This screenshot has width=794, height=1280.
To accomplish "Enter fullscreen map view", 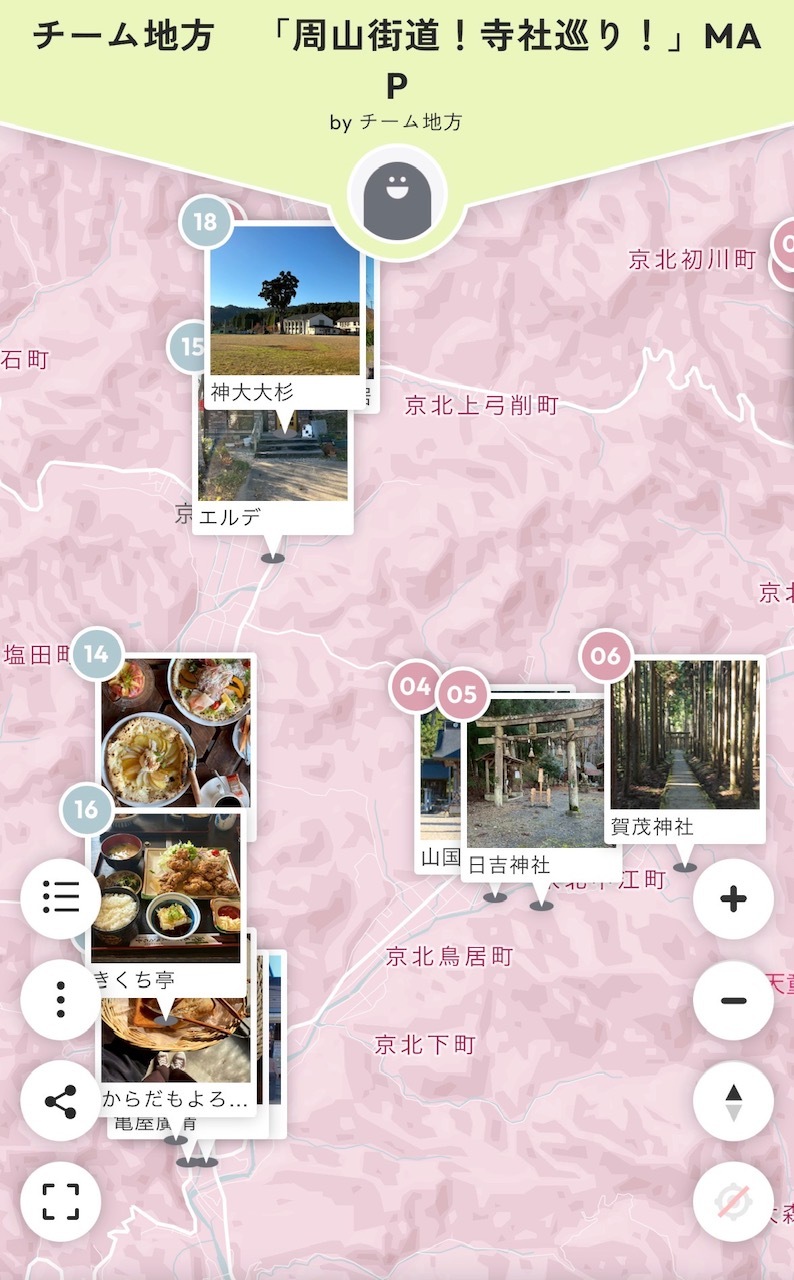I will 61,1202.
